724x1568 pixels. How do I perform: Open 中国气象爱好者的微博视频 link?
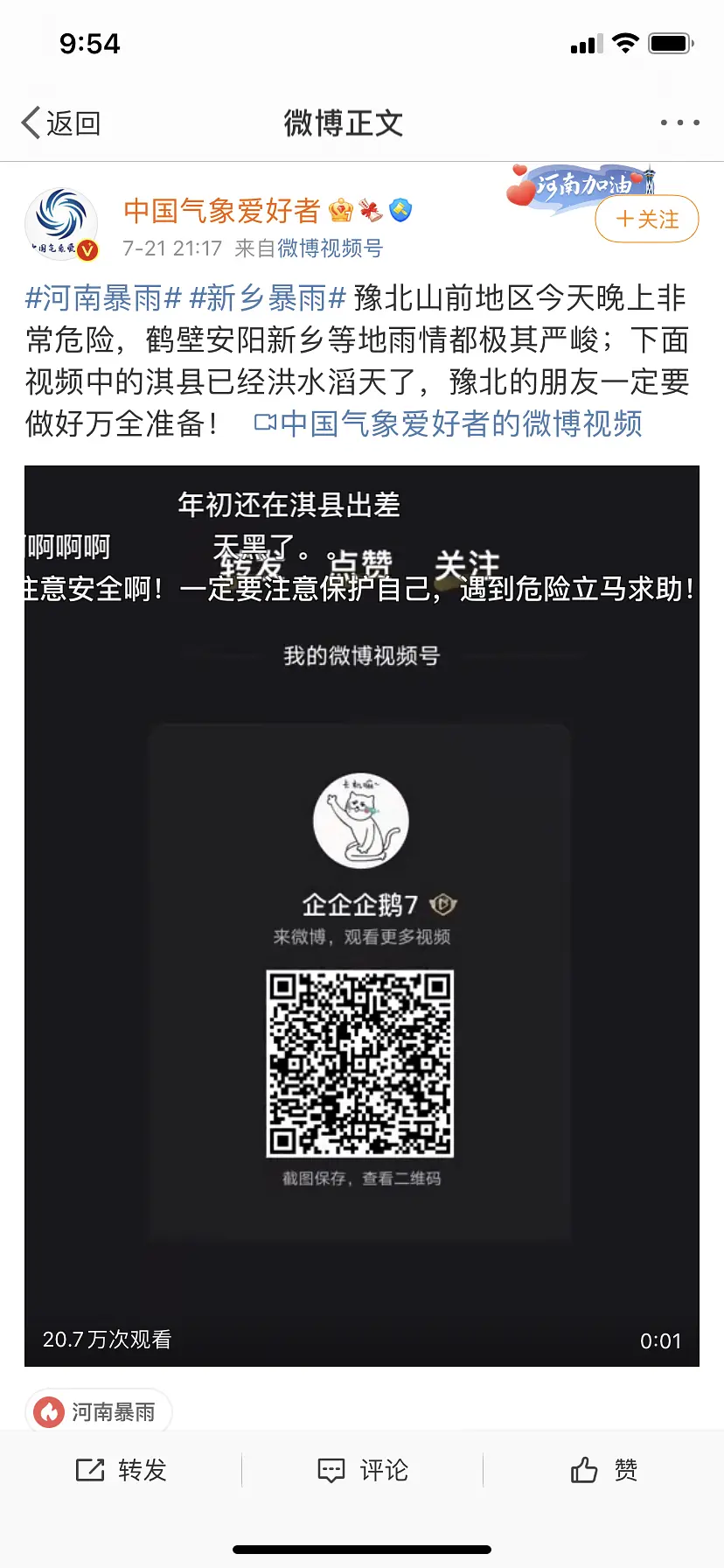(449, 424)
